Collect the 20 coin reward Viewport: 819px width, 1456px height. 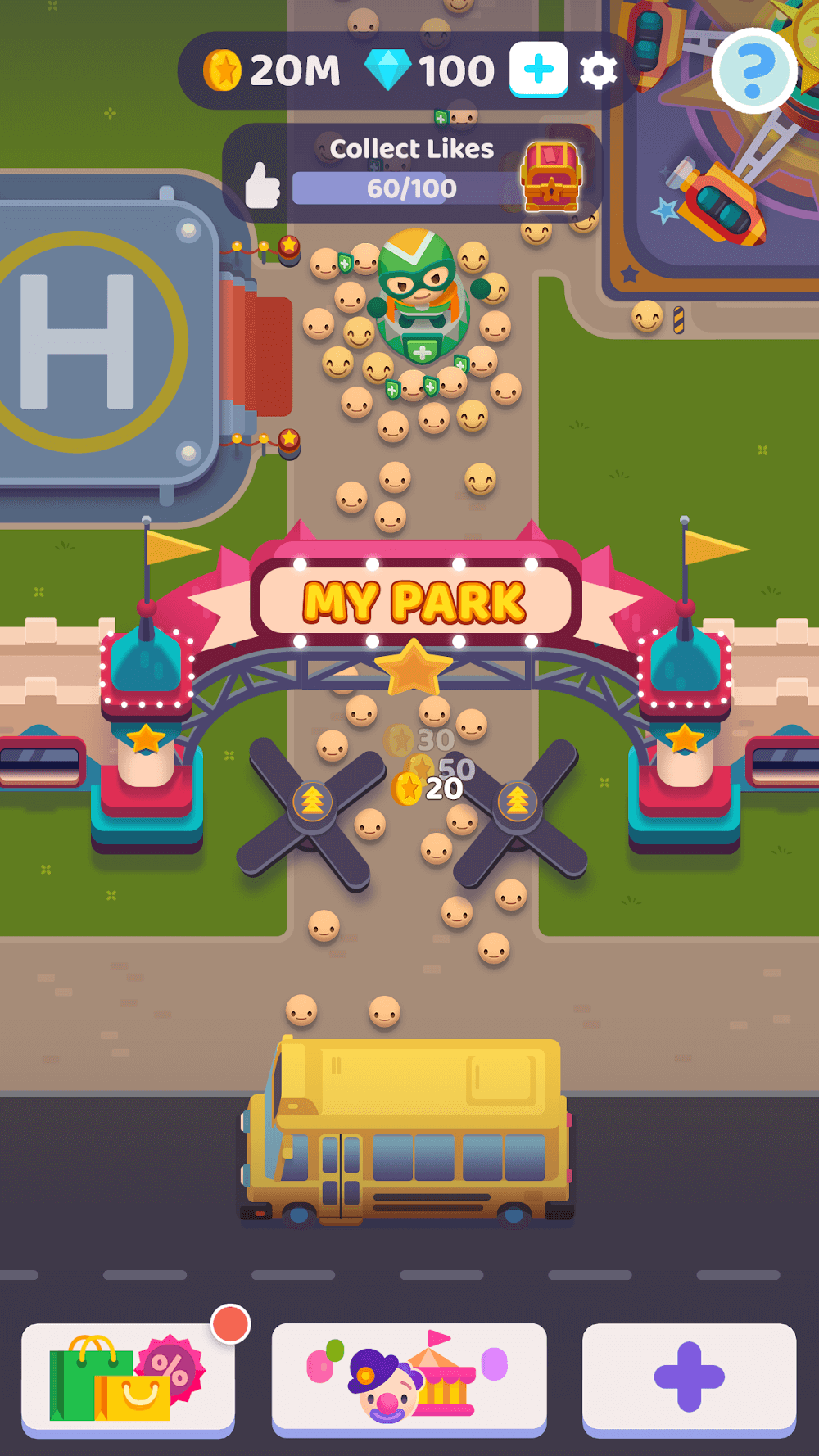428,789
